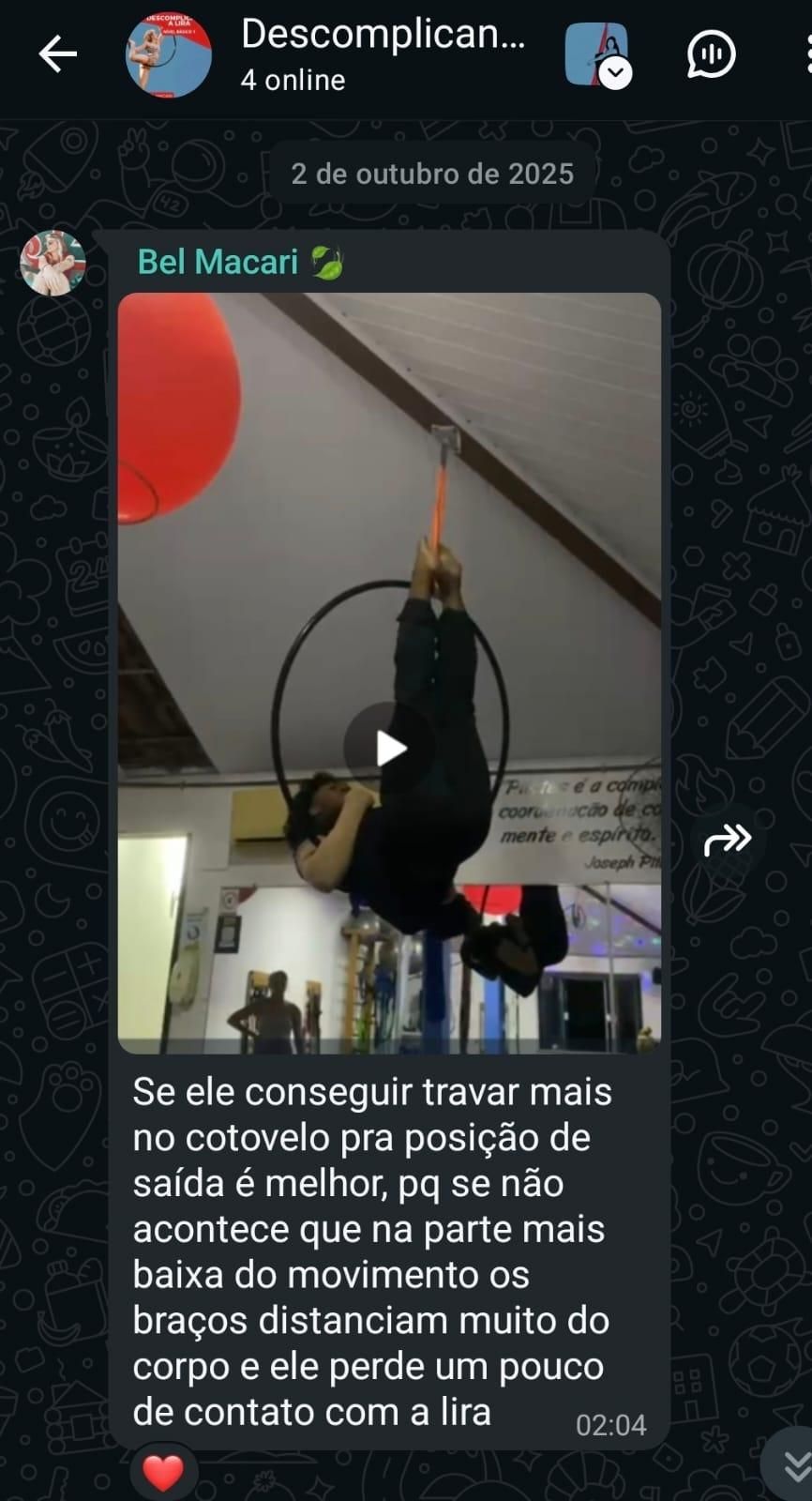The height and width of the screenshot is (1501, 812).
Task: Open Descomplicando group info from the header title
Action: point(382,36)
